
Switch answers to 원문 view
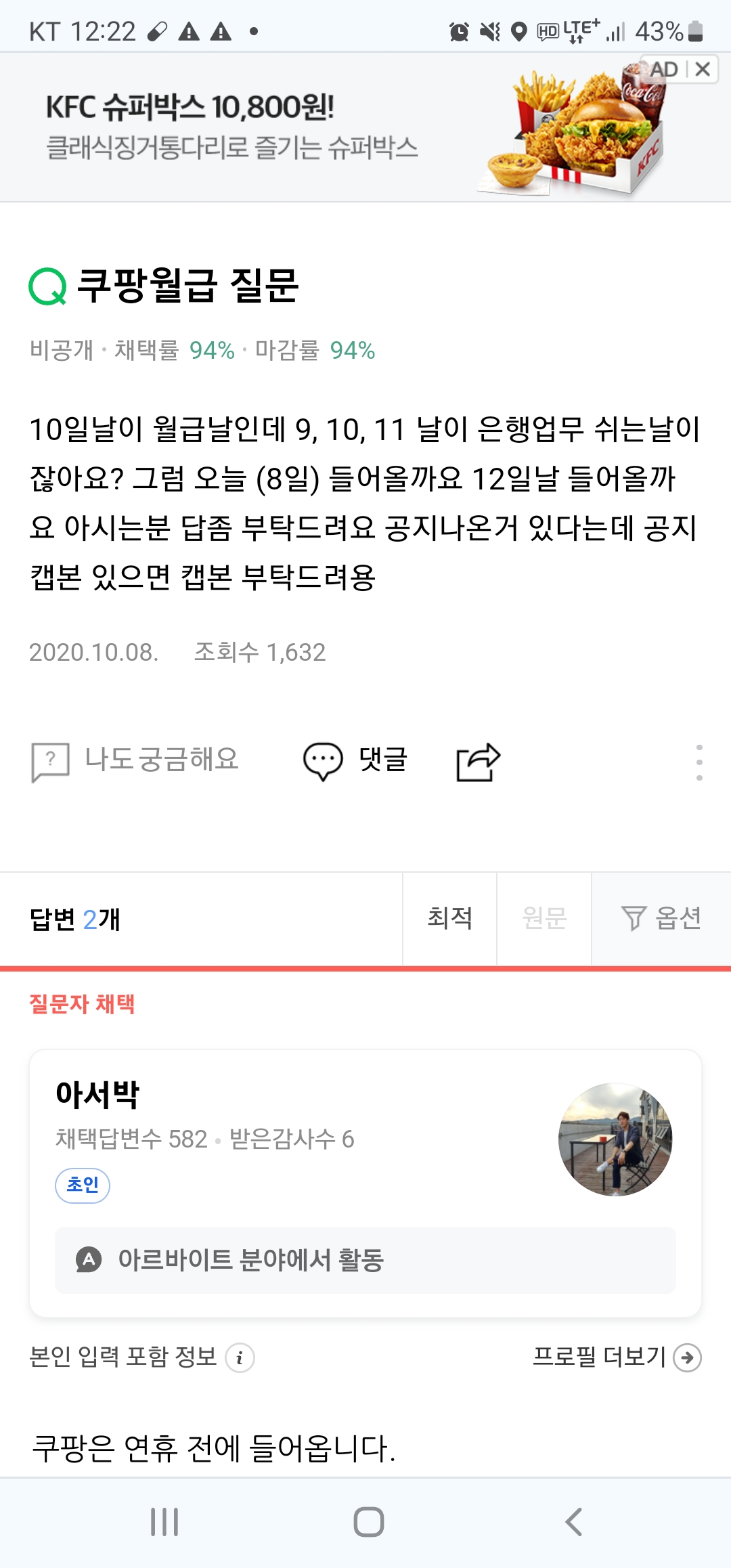(544, 919)
